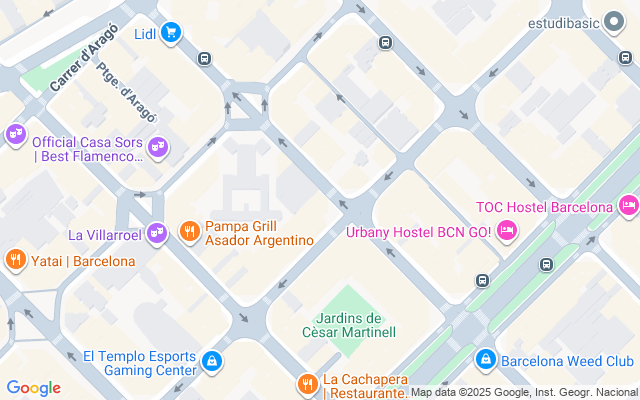Select the Barcelona Weed Club pin
640x400 pixels.
click(485, 358)
